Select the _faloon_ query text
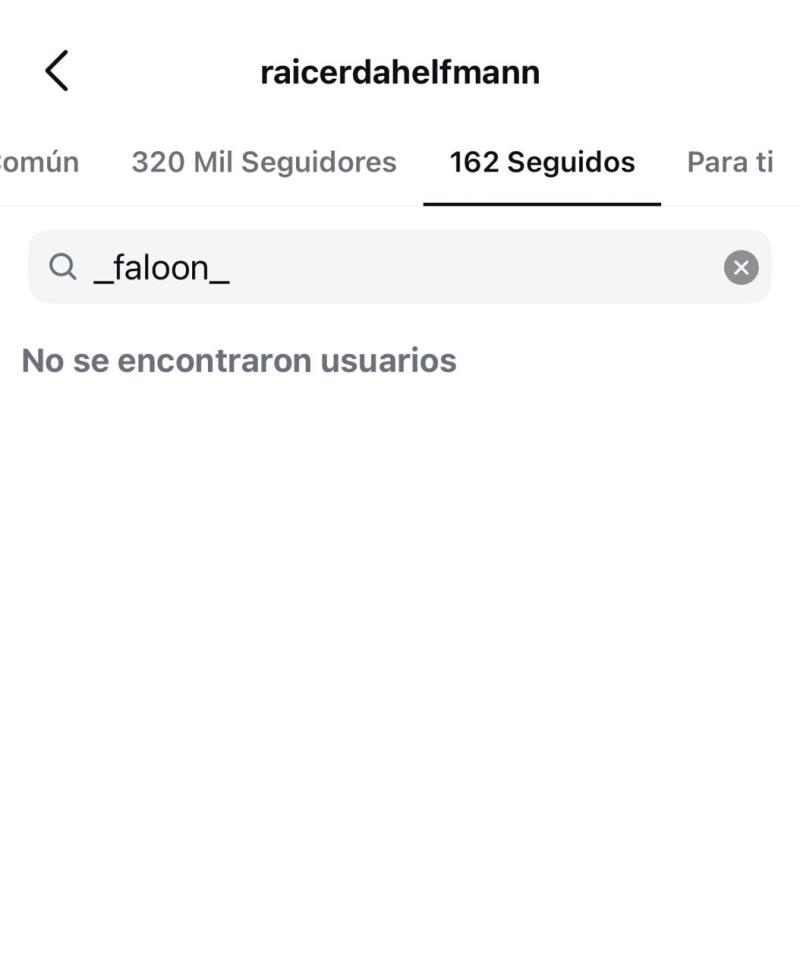The height and width of the screenshot is (972, 800). pos(160,266)
